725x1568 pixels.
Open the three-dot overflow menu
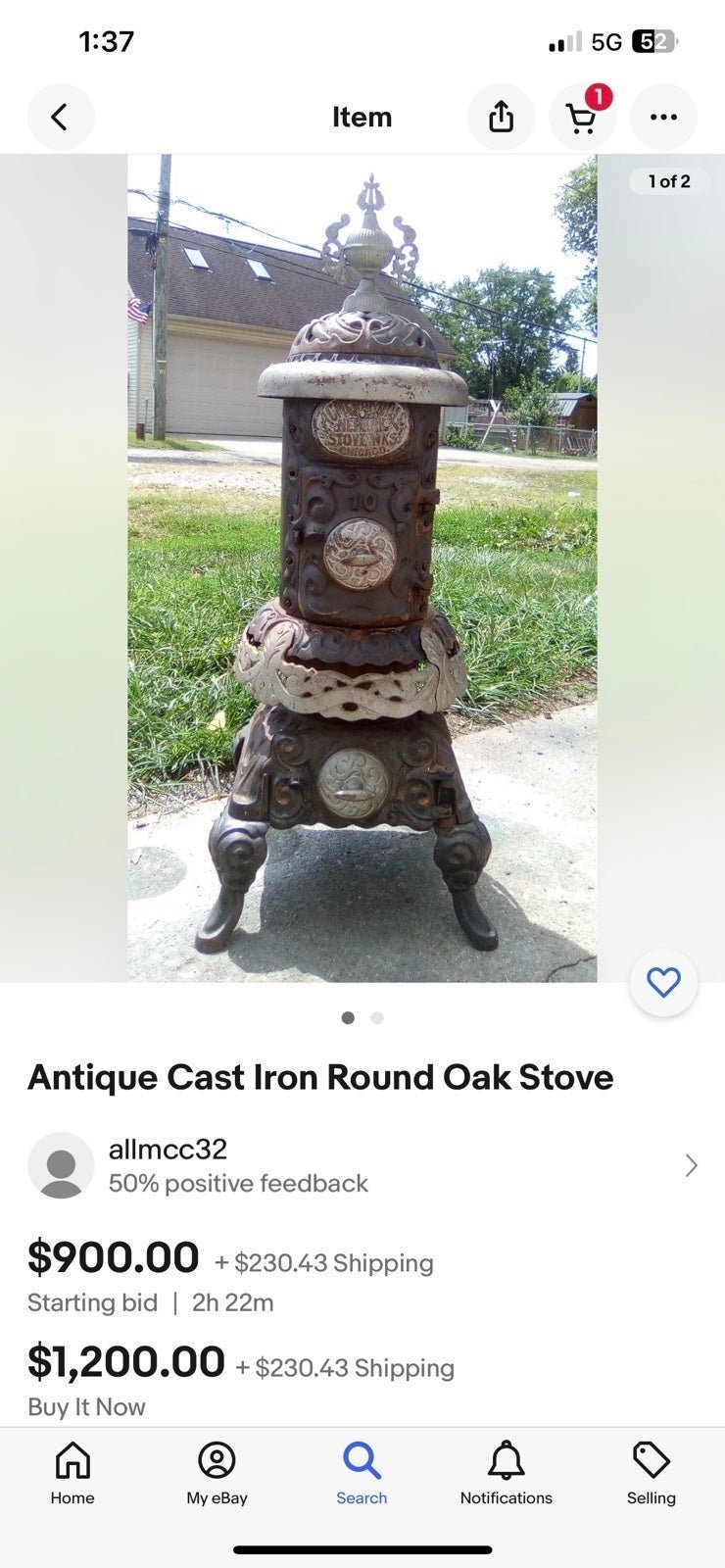pos(663,118)
